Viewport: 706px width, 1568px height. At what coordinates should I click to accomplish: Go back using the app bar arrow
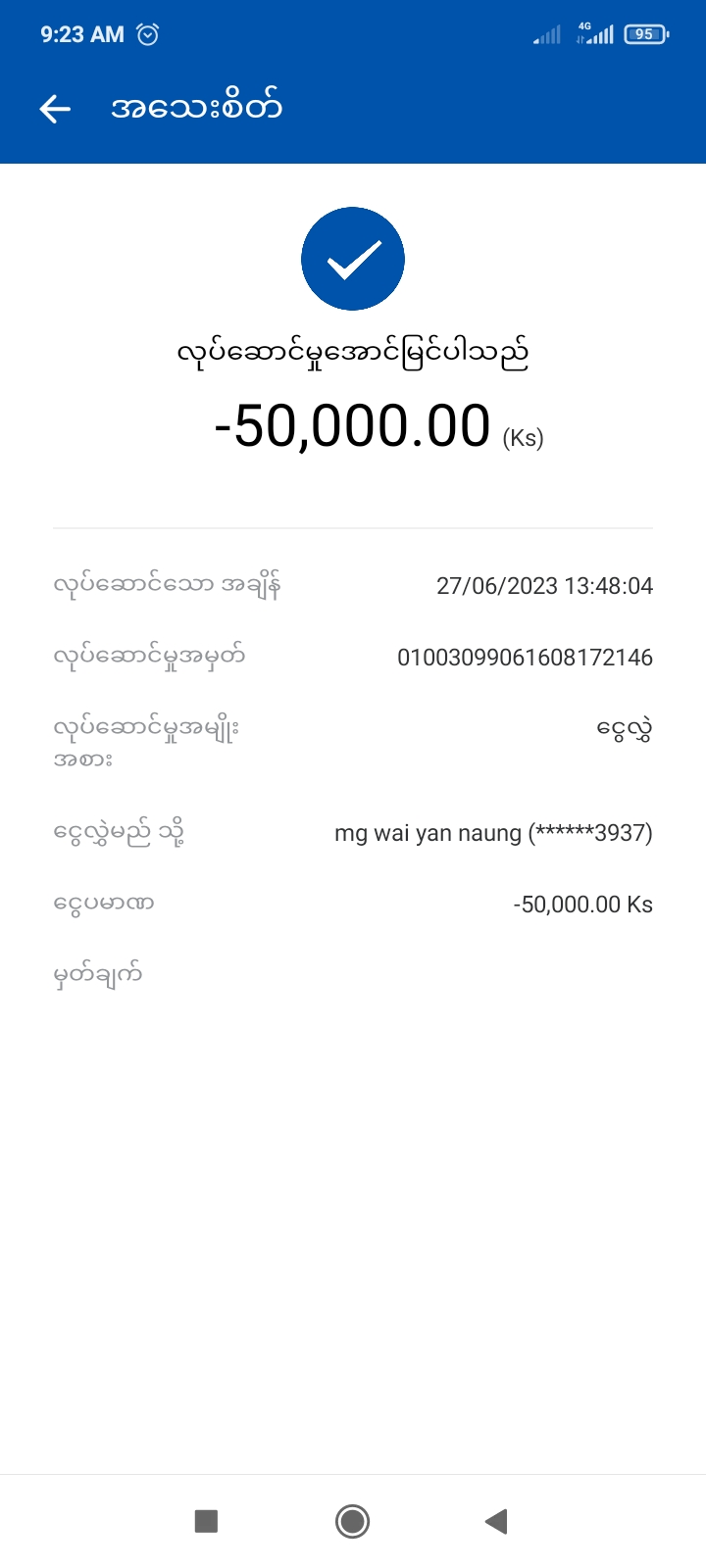(x=55, y=109)
